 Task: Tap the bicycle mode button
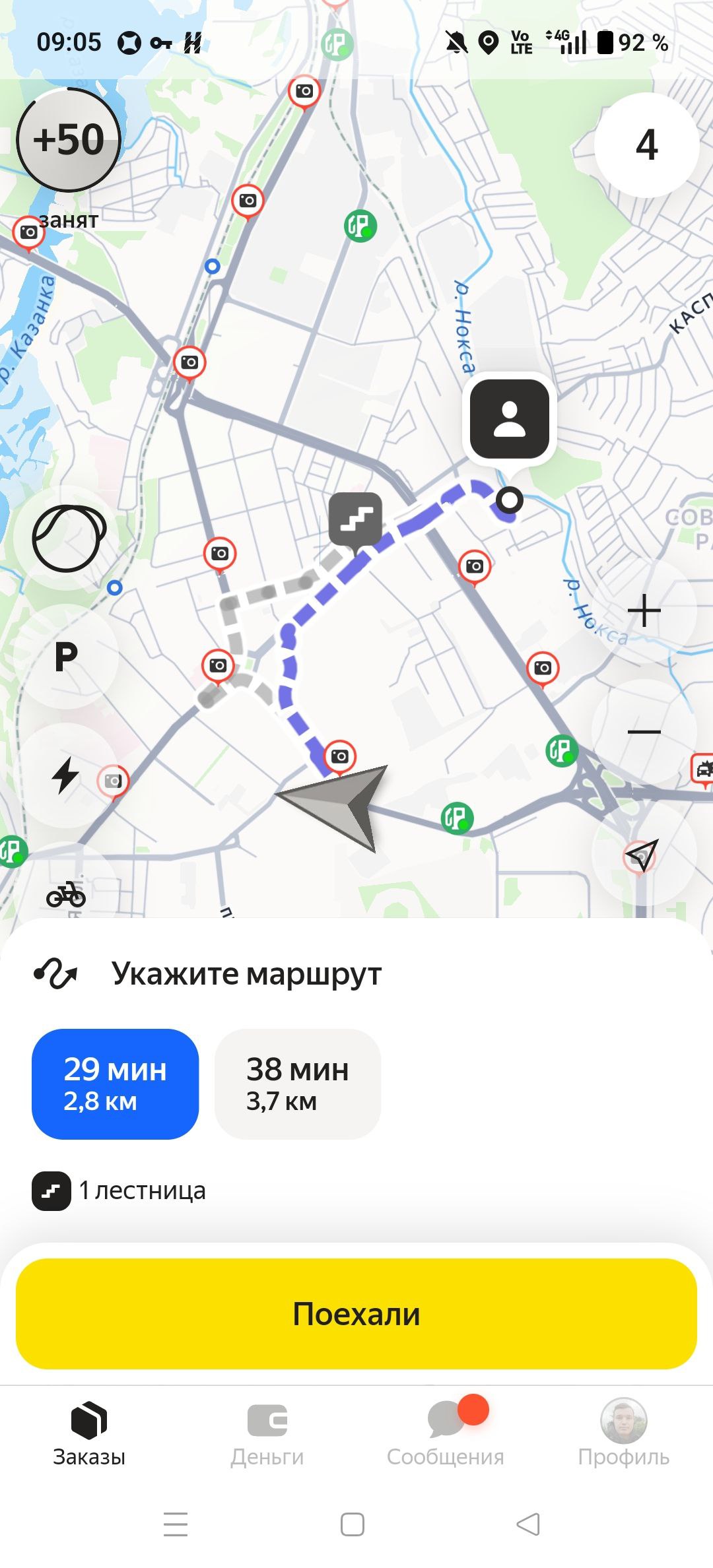pos(66,895)
